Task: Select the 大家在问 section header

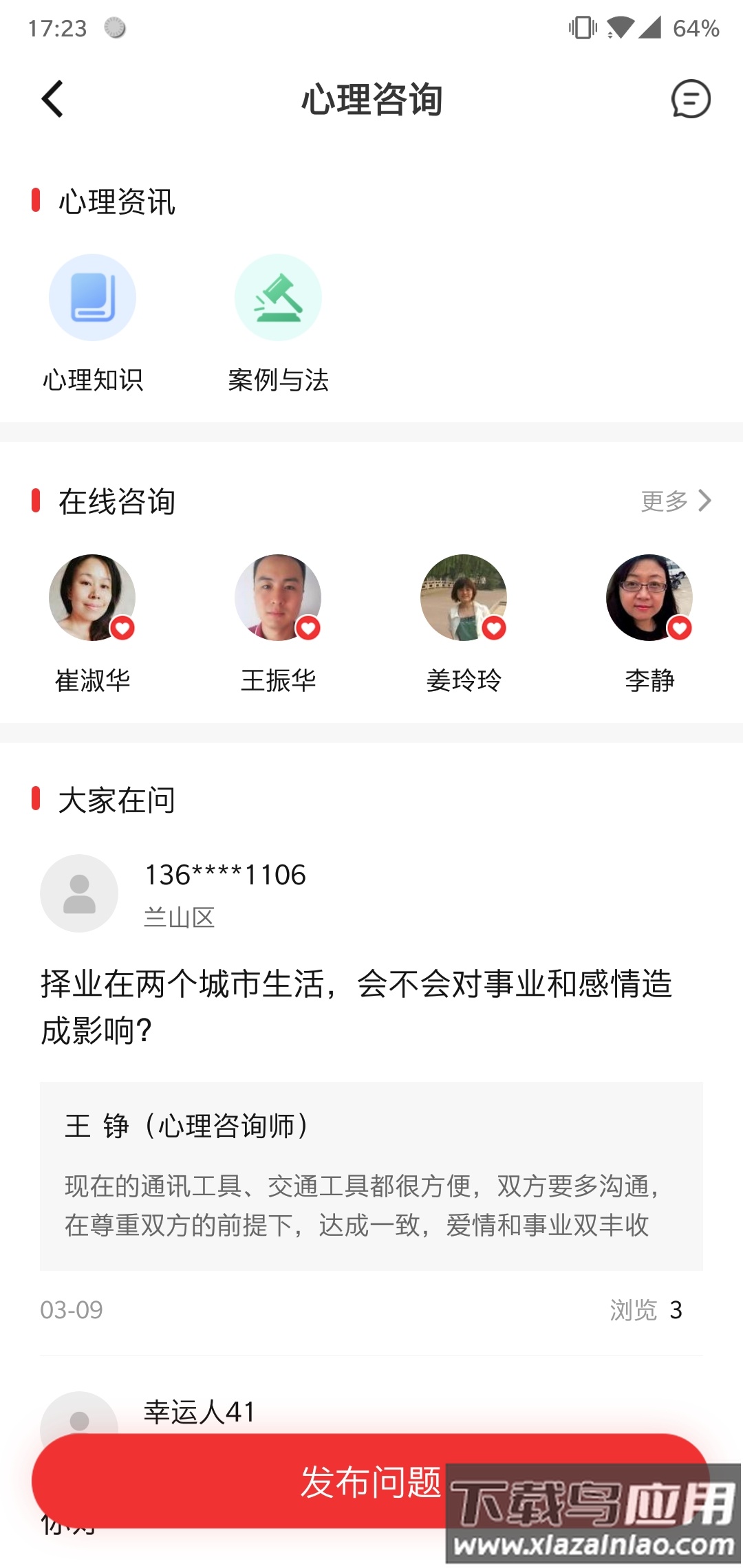Action: click(117, 800)
